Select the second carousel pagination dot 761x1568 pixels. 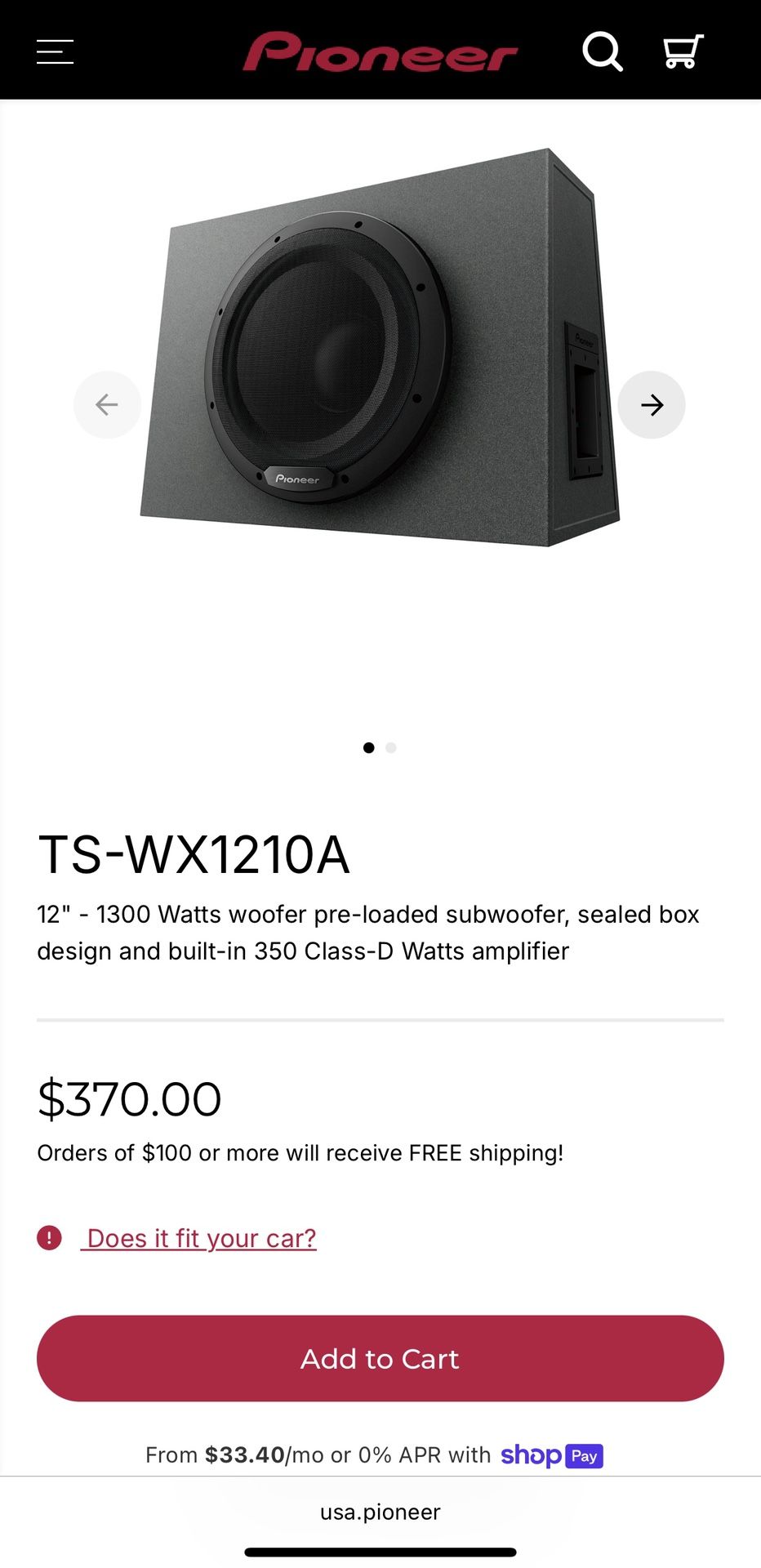click(x=391, y=747)
